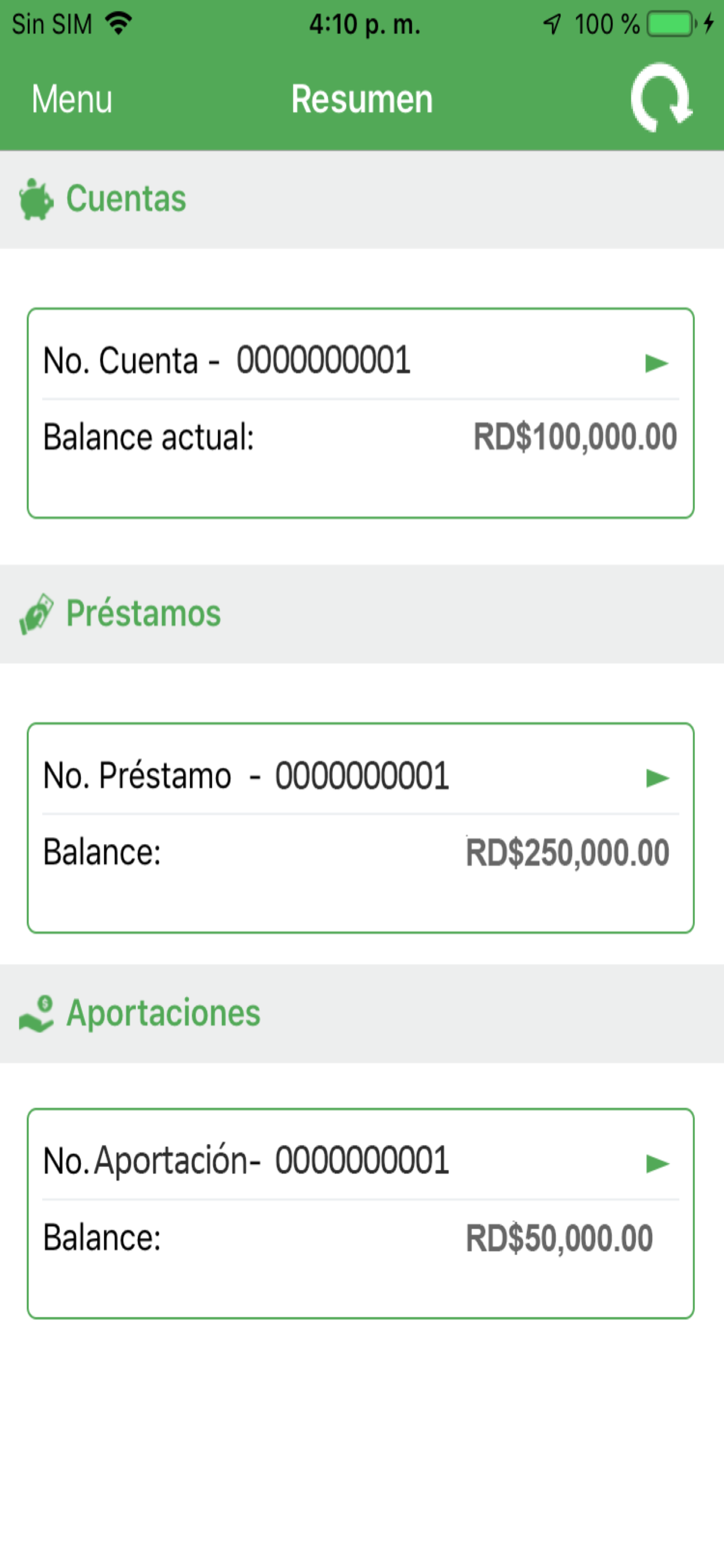The height and width of the screenshot is (1568, 724).
Task: Refresh the Resumen summary
Action: (660, 98)
